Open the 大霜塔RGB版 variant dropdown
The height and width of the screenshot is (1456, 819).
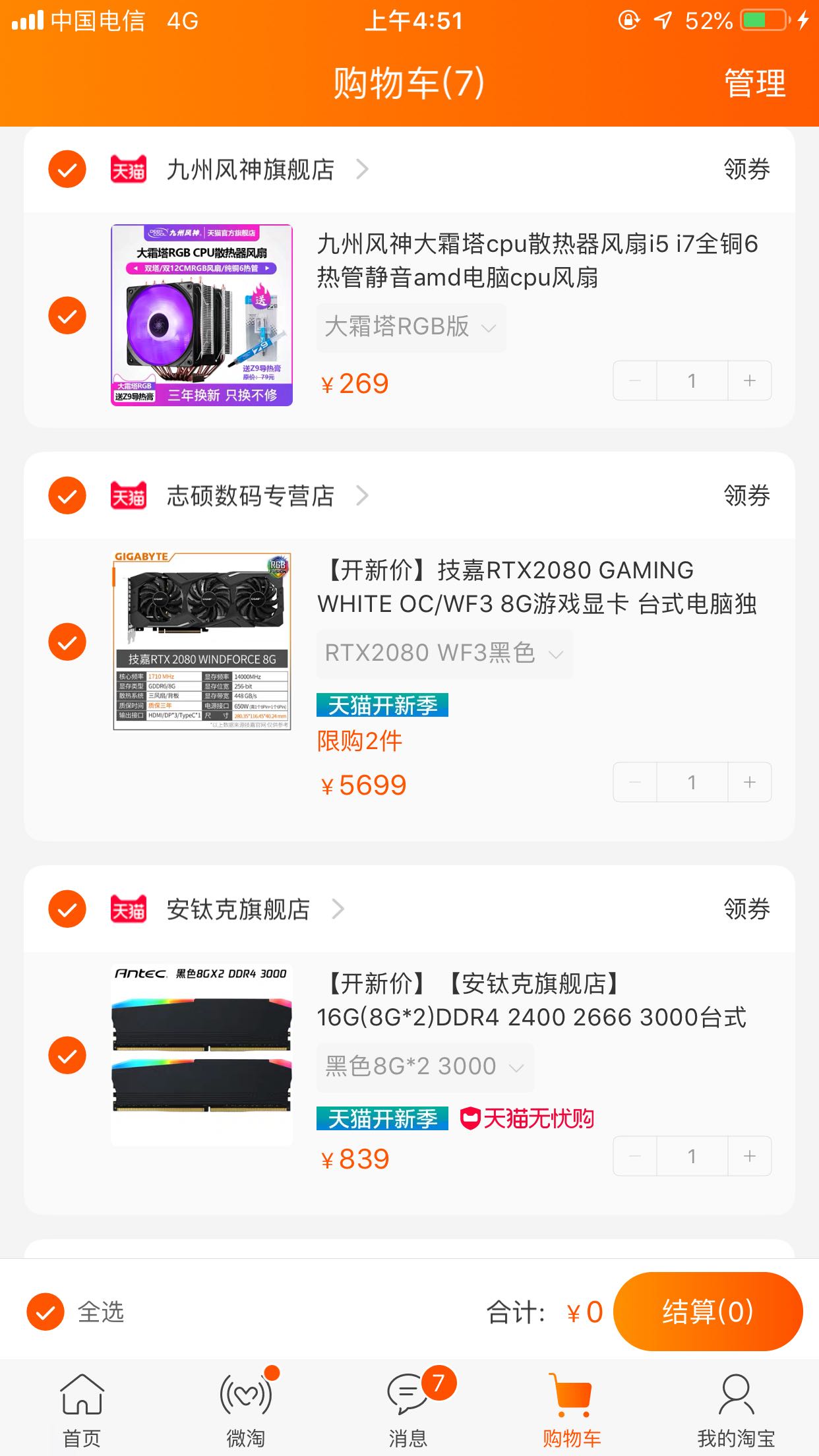point(411,327)
